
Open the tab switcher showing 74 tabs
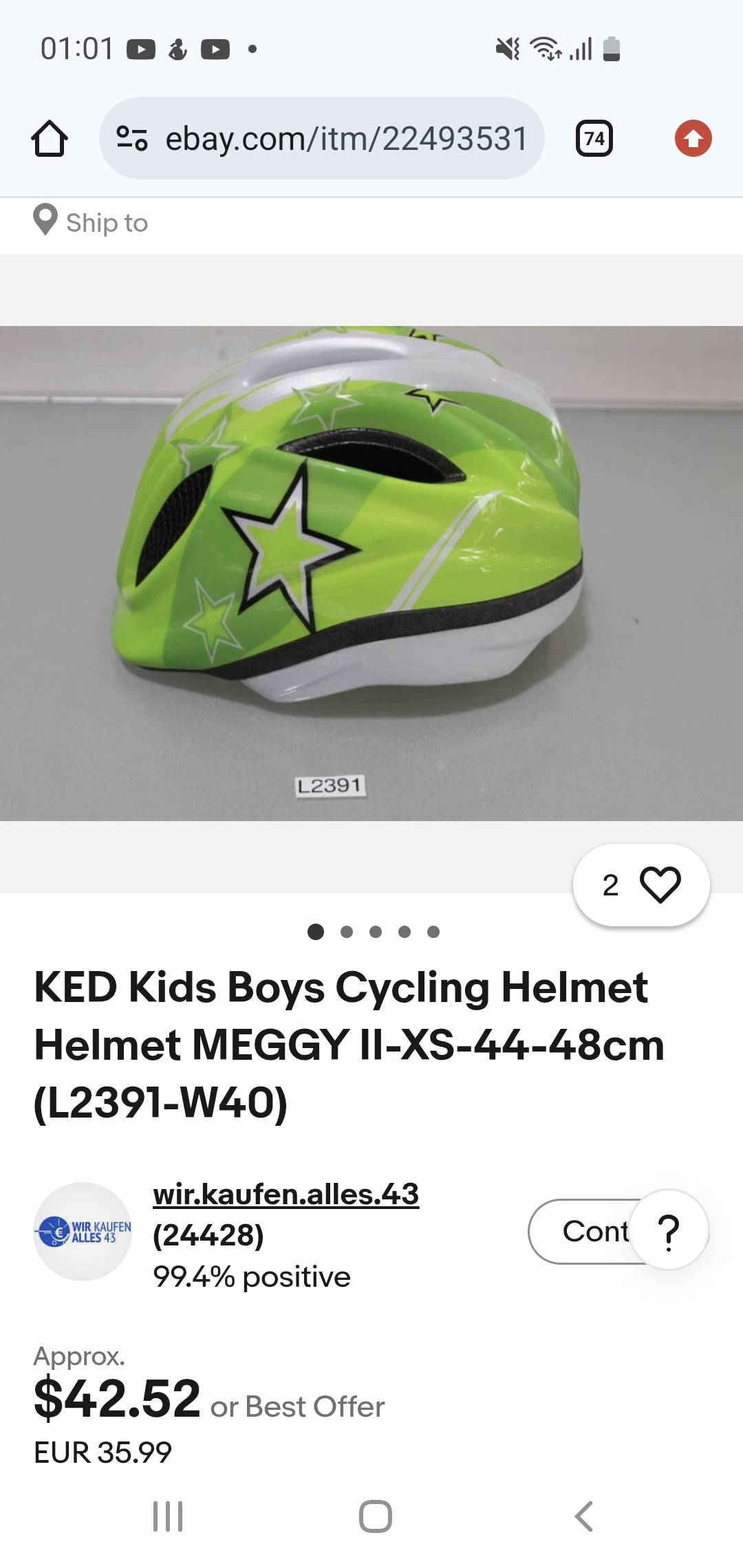coord(594,139)
